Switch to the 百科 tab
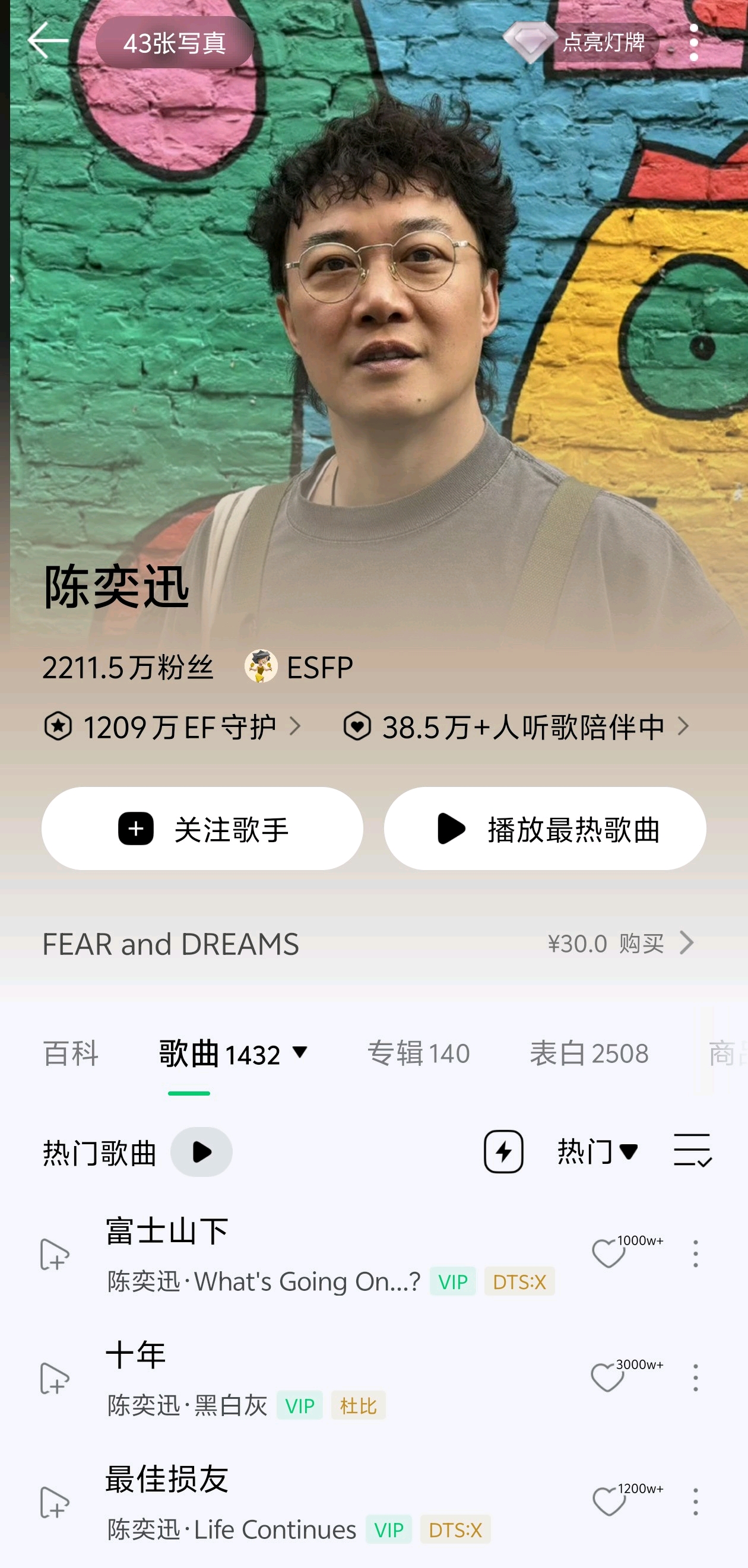Viewport: 748px width, 1568px height. point(71,1053)
